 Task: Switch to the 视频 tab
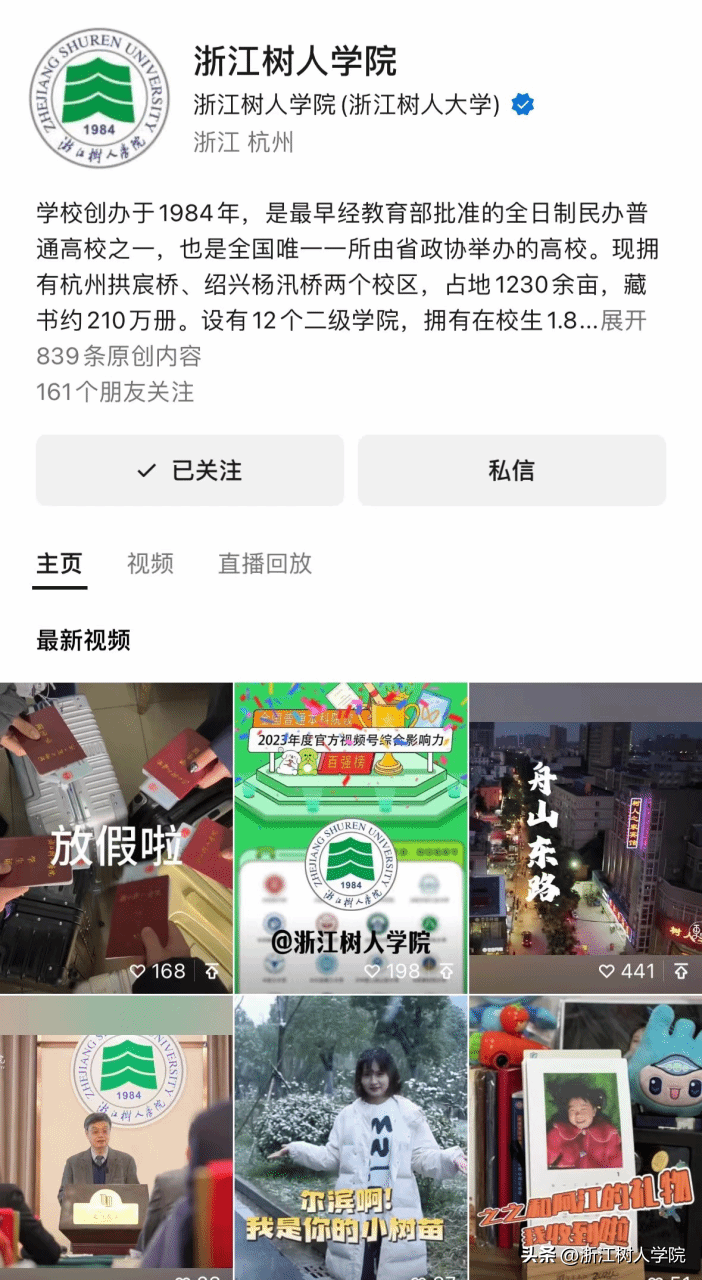click(150, 563)
